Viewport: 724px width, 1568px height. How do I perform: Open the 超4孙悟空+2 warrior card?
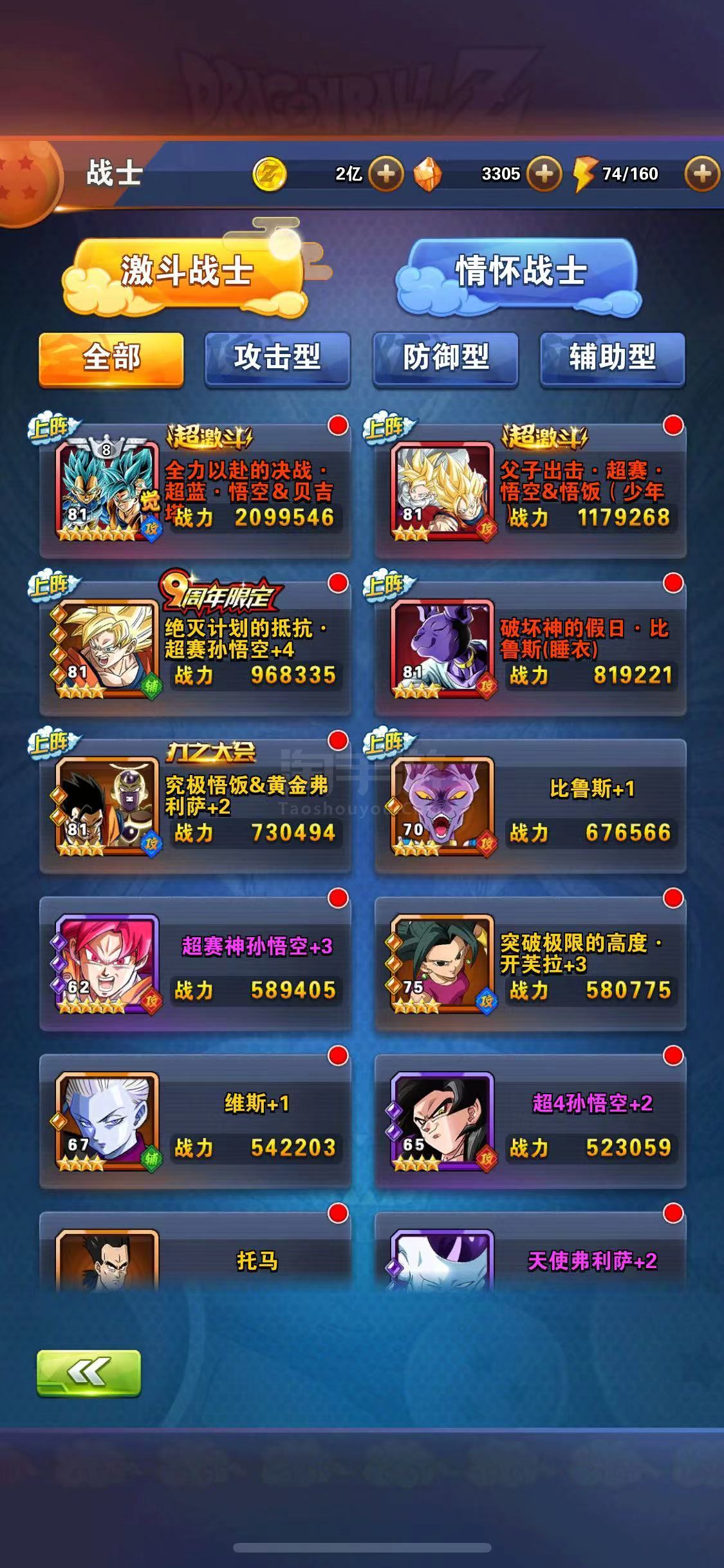(x=530, y=1120)
